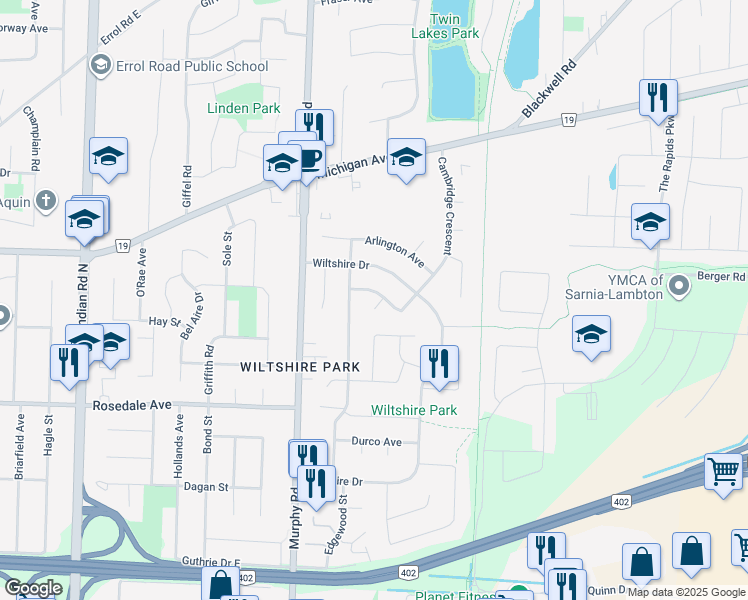Open the restaurant marker on Indian Rd near Hay St

69,364
